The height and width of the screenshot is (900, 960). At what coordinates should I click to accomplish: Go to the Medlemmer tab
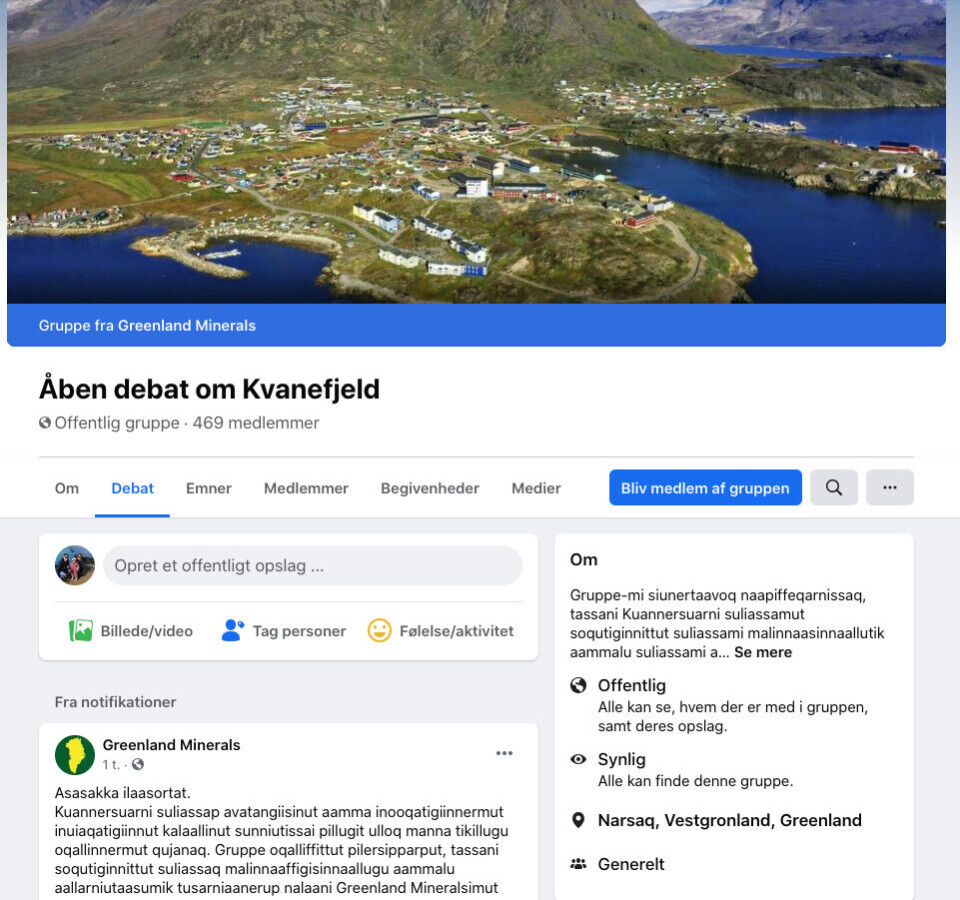coord(306,488)
